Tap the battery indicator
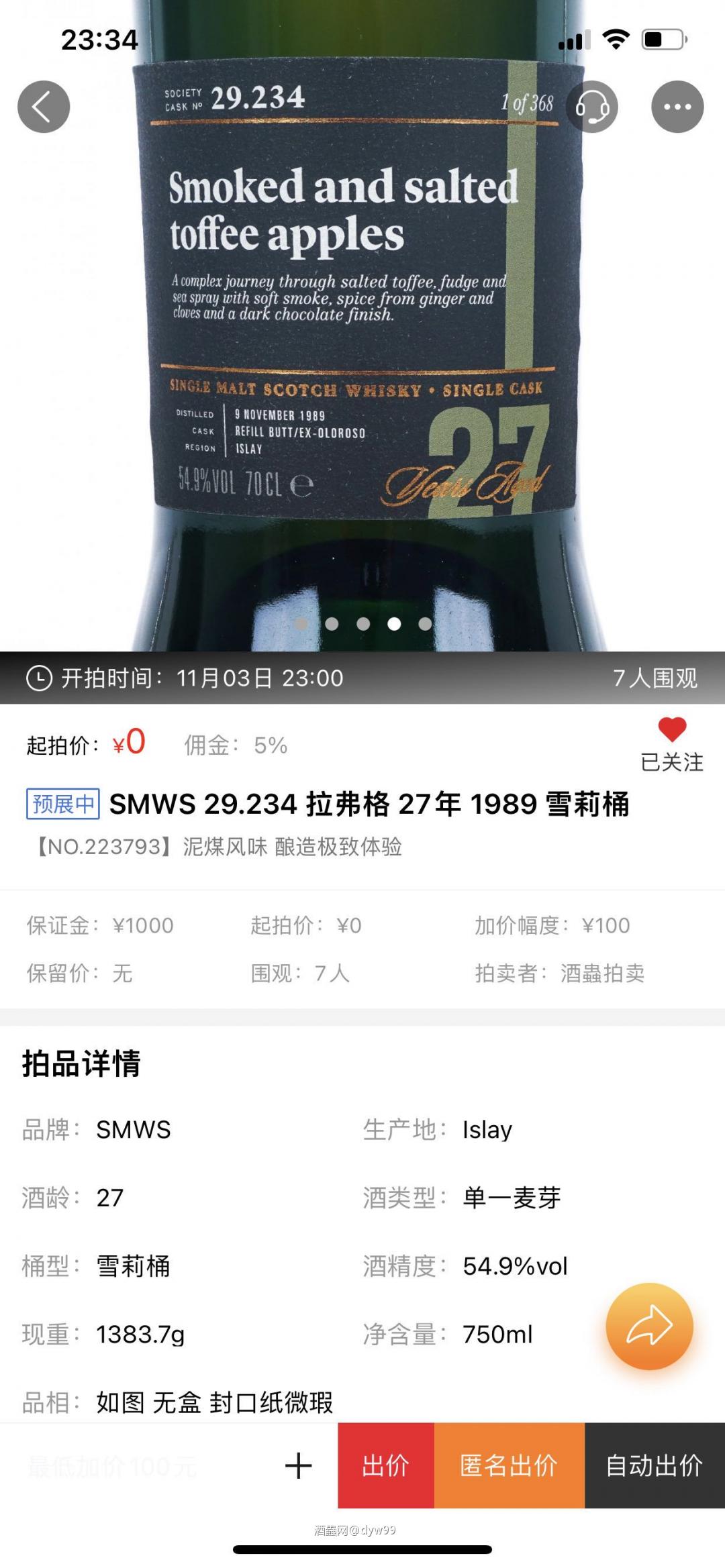This screenshot has height=1568, width=725. (663, 40)
